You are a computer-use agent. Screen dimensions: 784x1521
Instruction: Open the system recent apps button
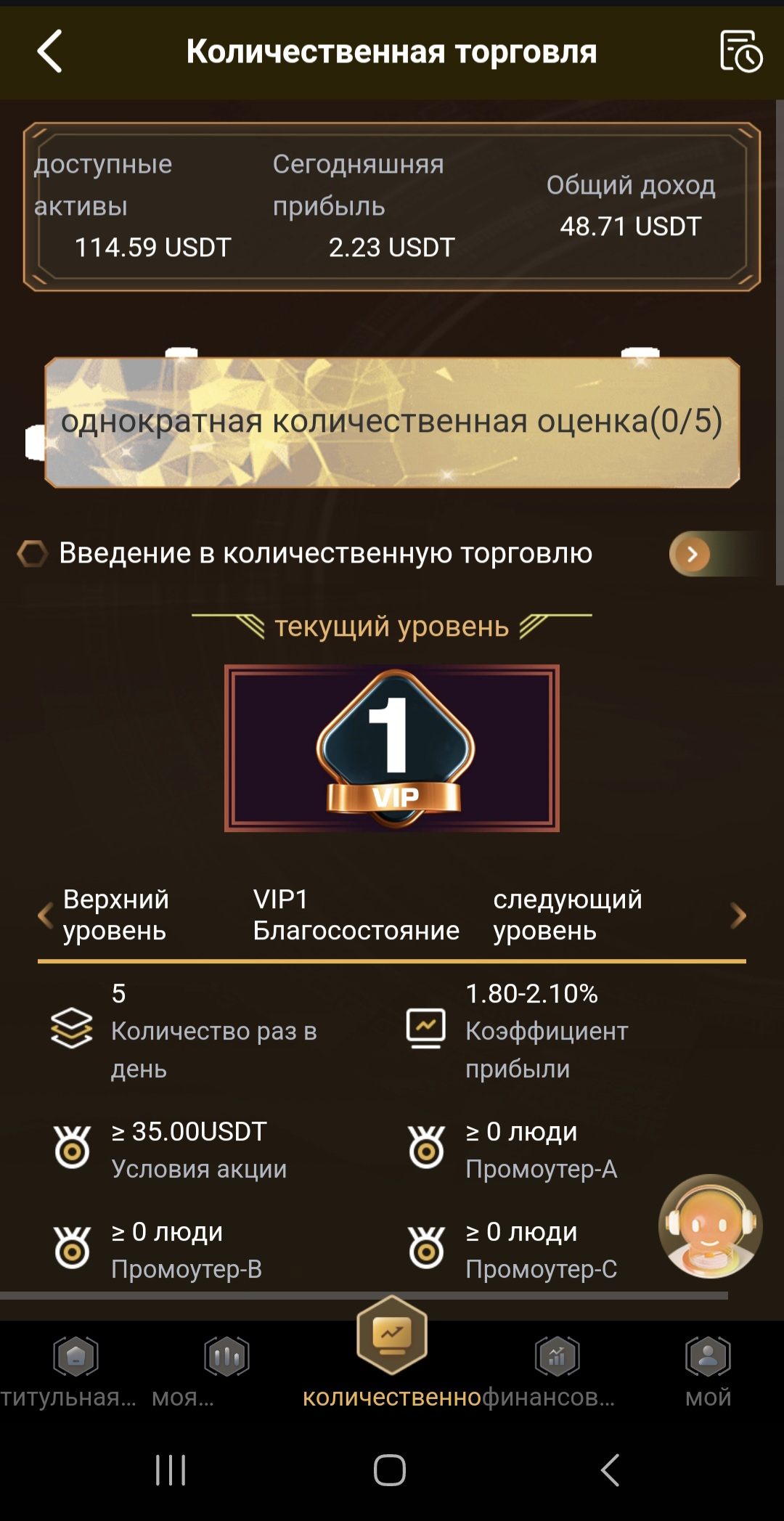pyautogui.click(x=171, y=1470)
